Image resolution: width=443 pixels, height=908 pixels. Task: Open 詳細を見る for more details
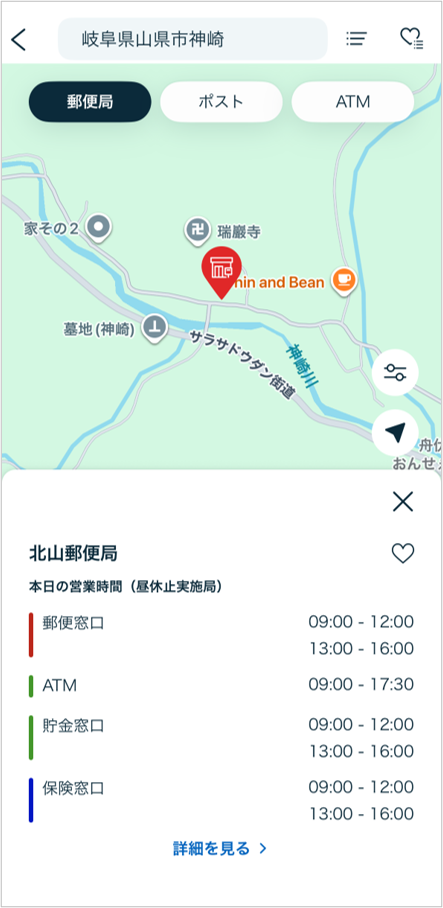[220, 848]
